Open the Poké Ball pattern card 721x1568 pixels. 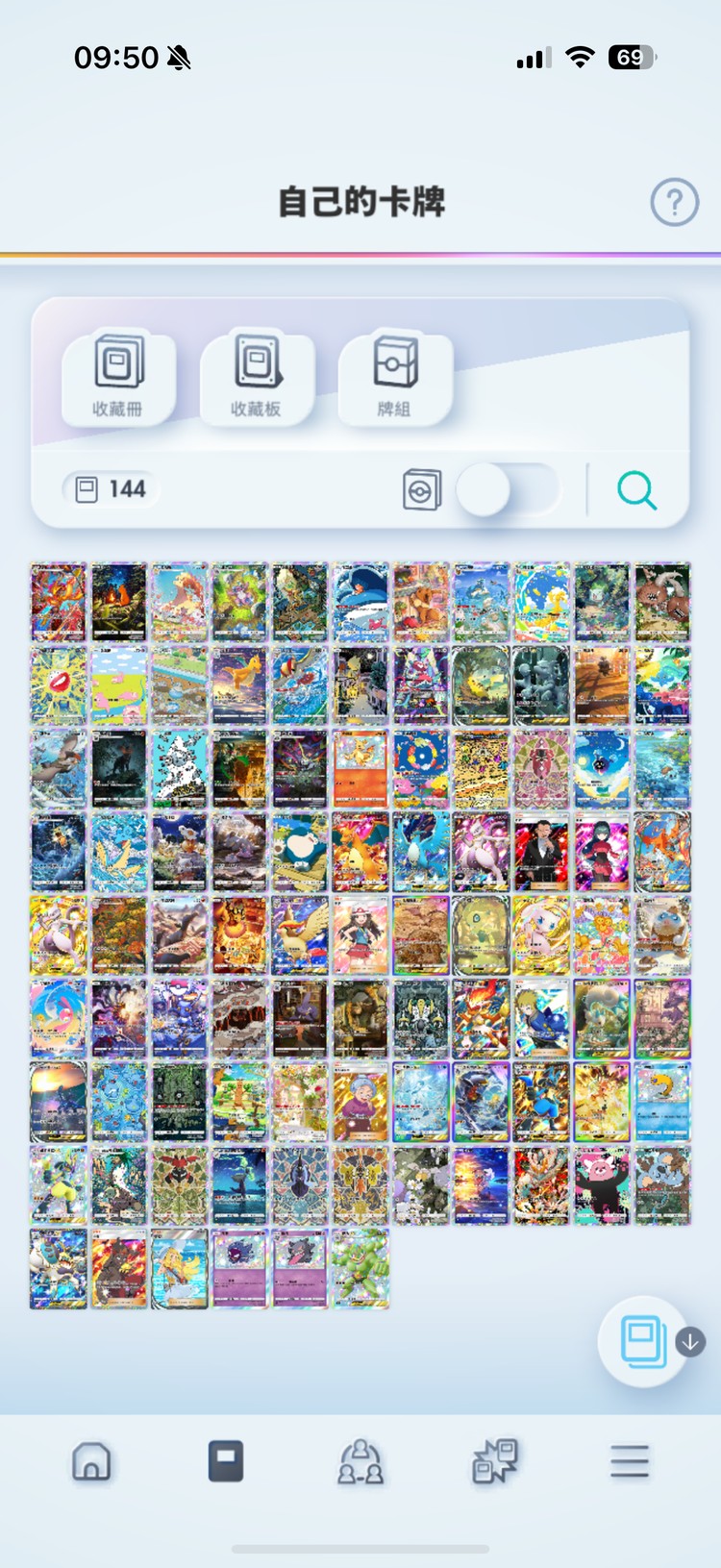tap(179, 1018)
